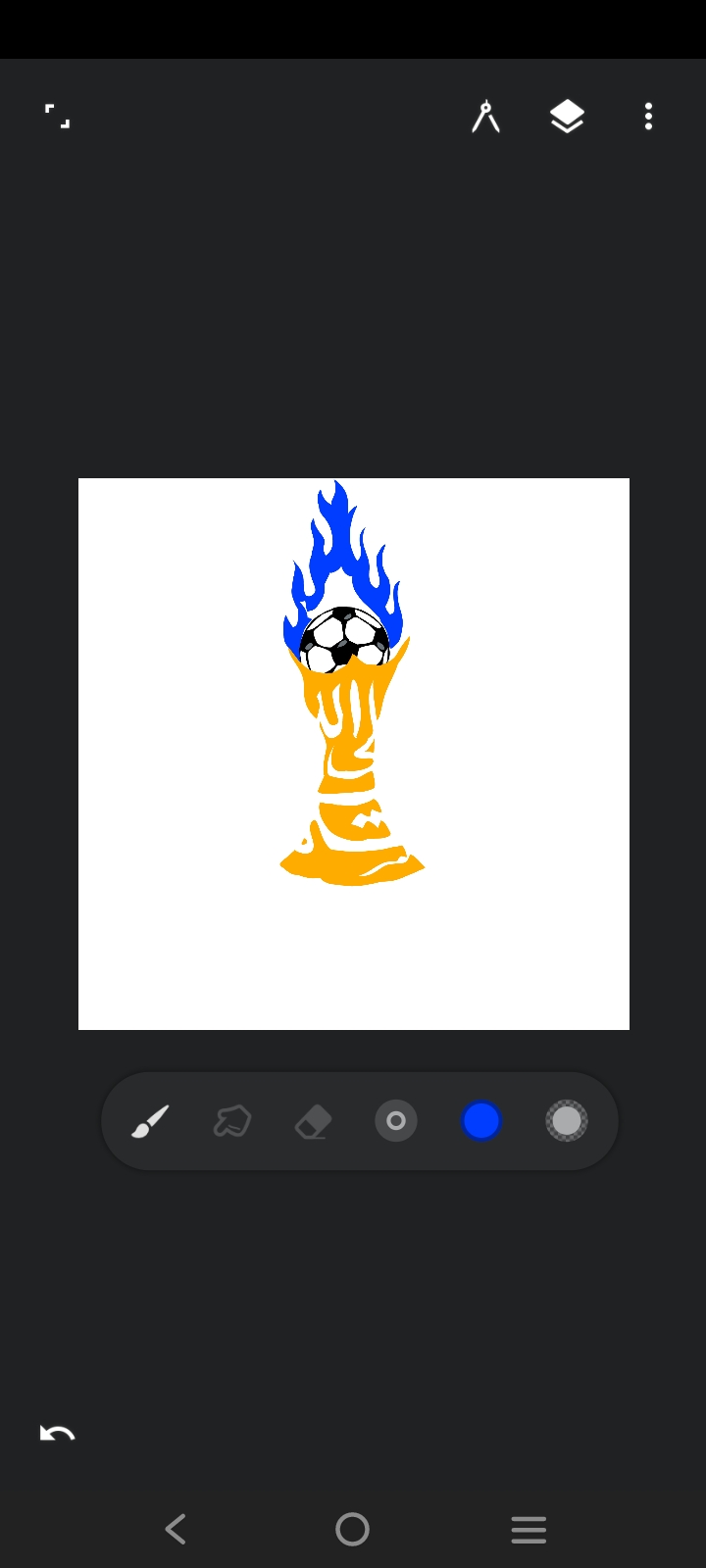The width and height of the screenshot is (706, 1568).
Task: Enter fullscreen canvas mode
Action: (x=58, y=117)
